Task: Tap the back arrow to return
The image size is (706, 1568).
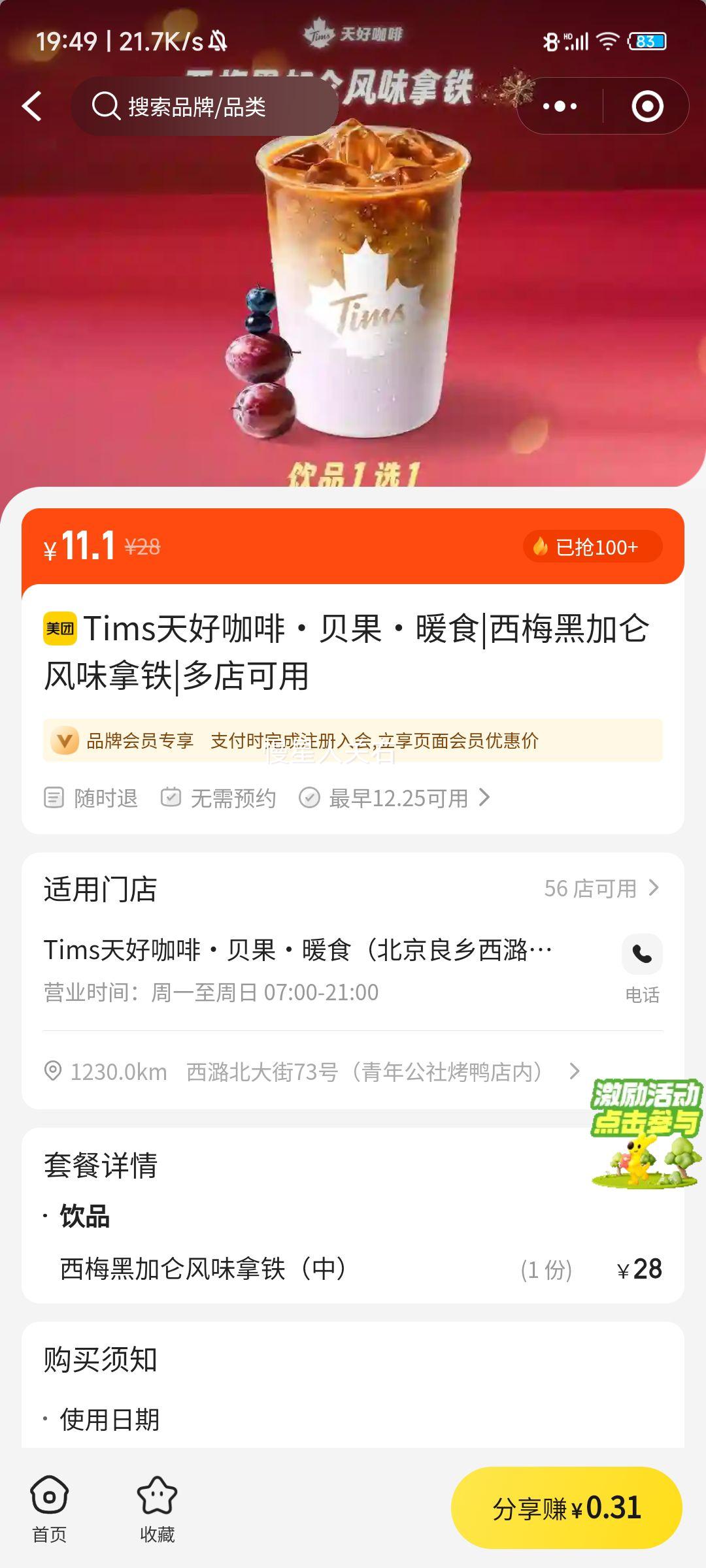Action: tap(34, 106)
